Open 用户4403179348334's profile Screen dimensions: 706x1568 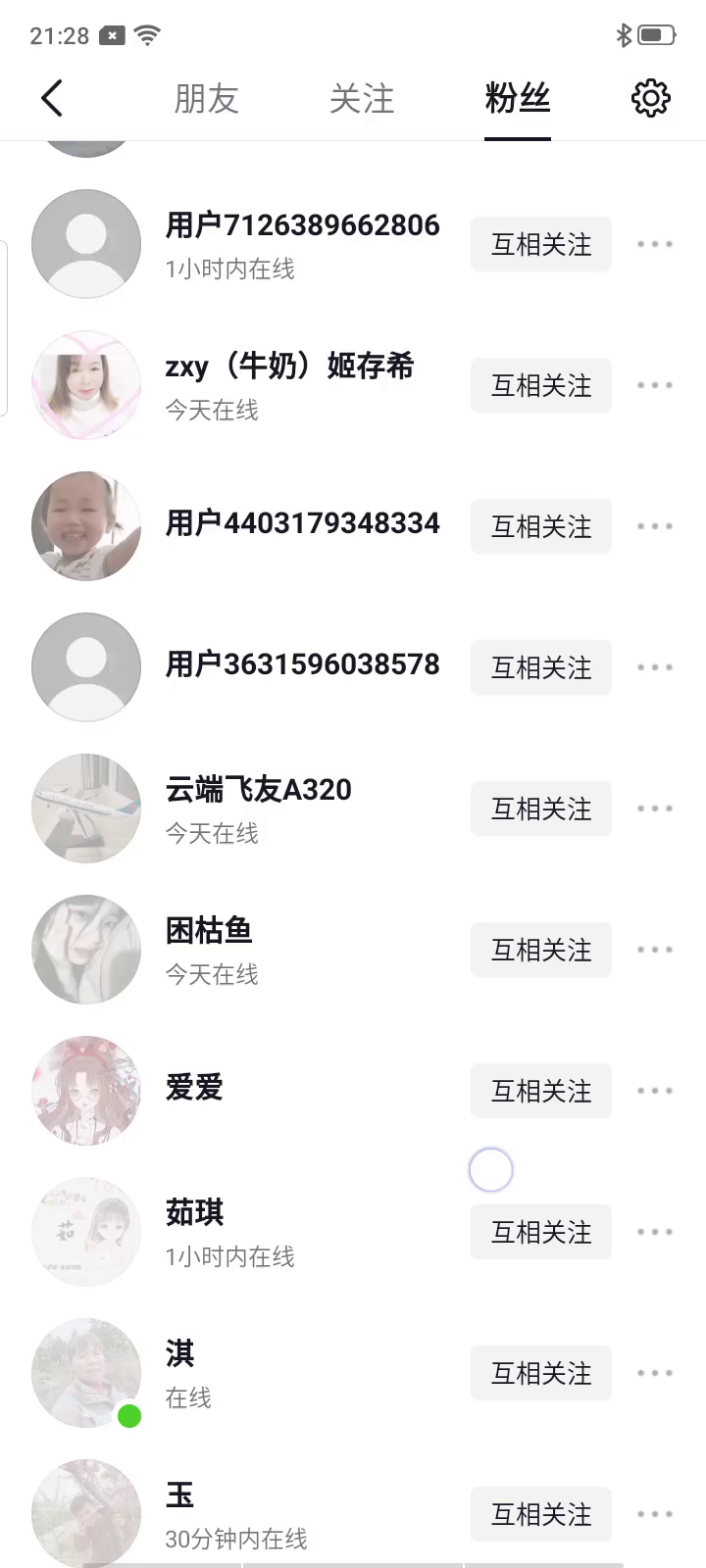tap(302, 523)
